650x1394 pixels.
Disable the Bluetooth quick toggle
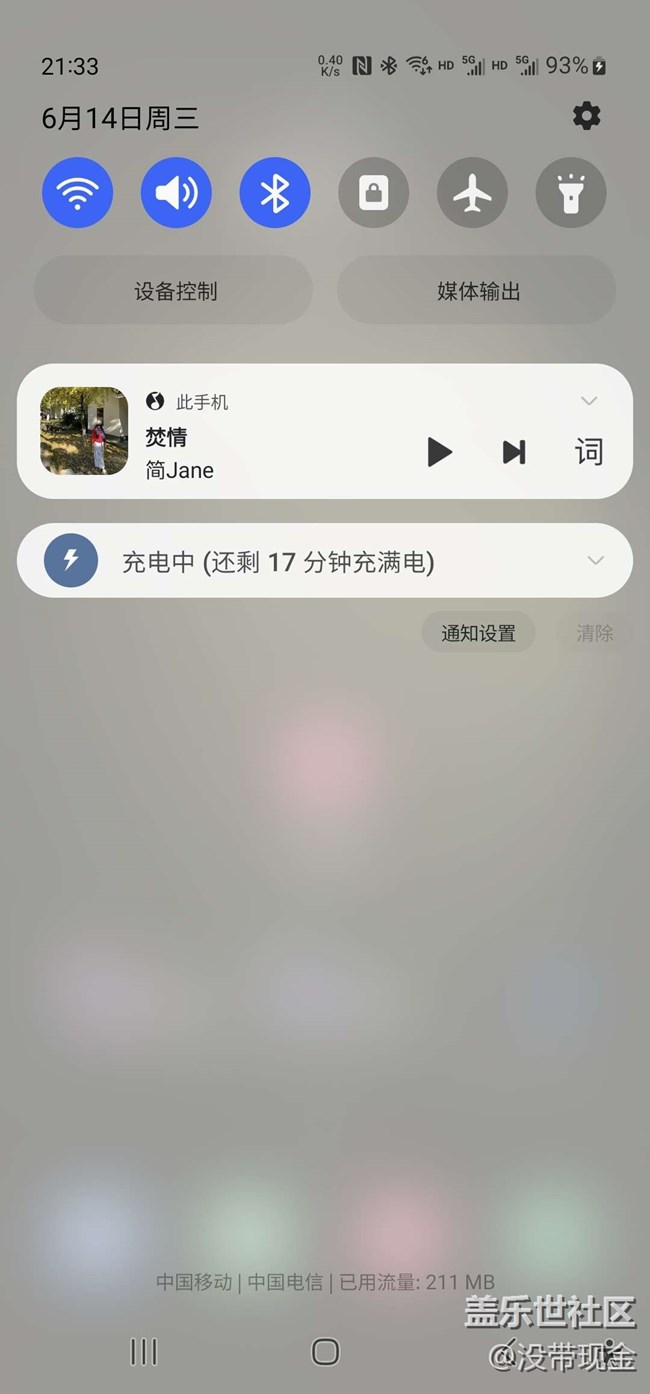click(275, 193)
